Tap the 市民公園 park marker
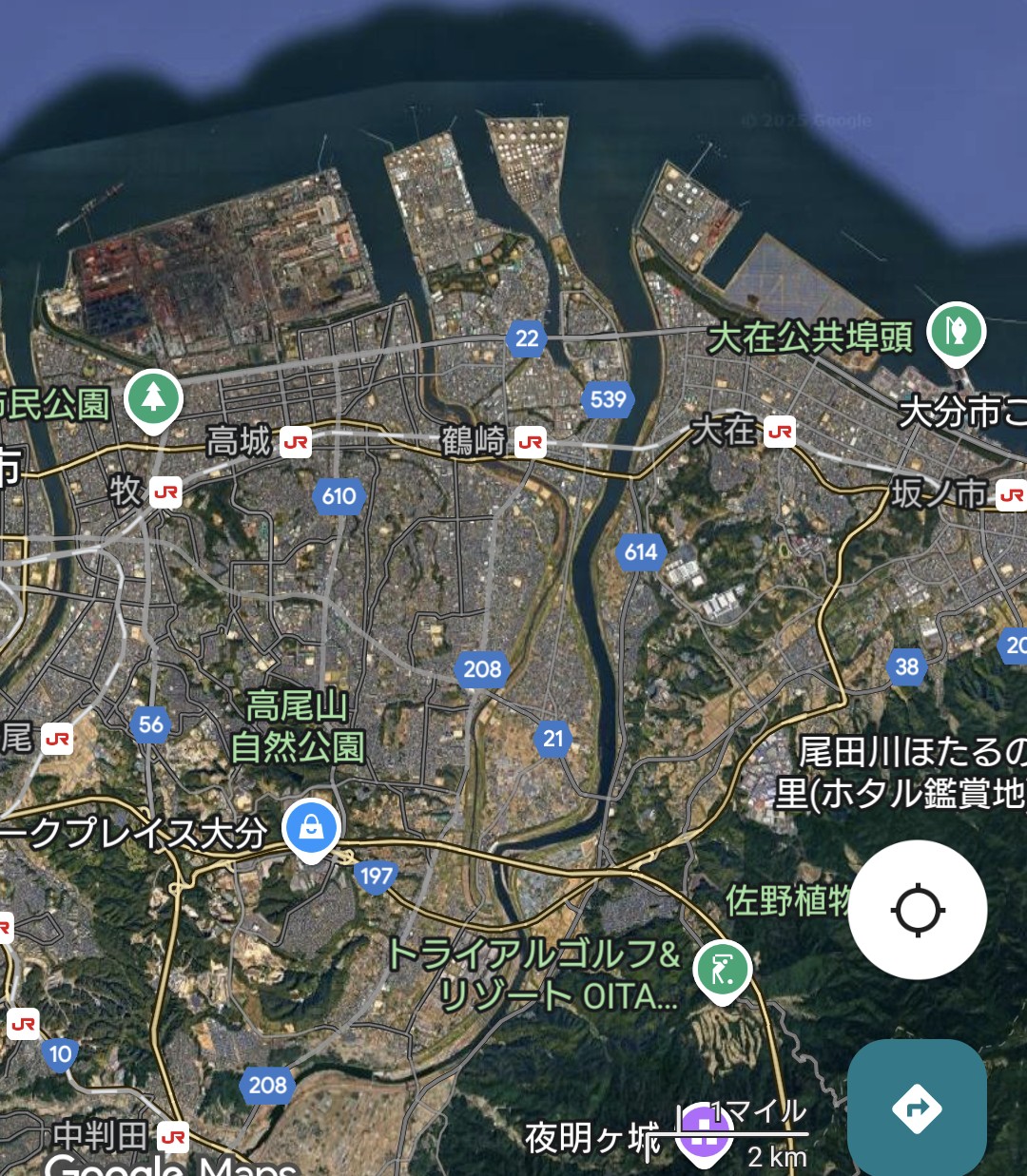The image size is (1027, 1176). point(153,398)
